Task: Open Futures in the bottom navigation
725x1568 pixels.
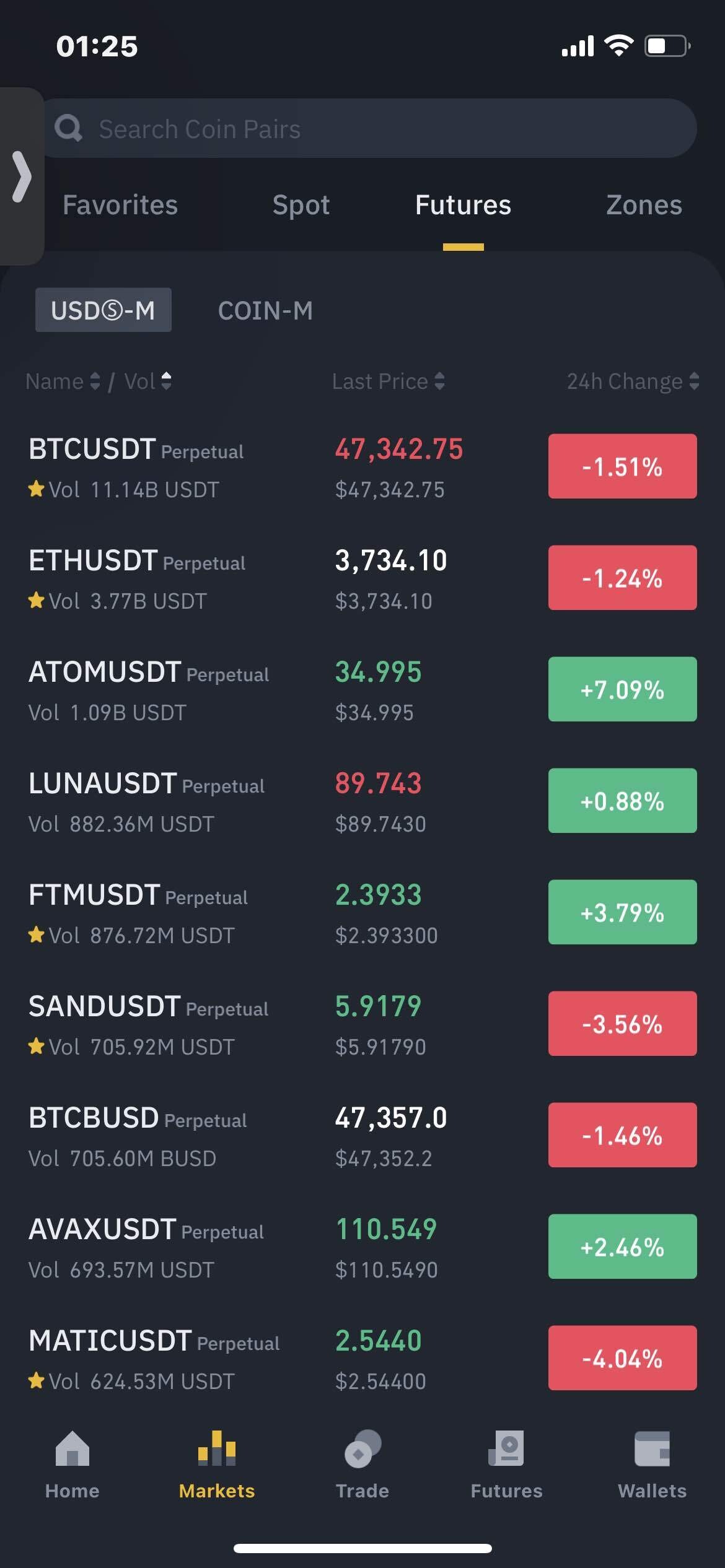Action: [x=506, y=1465]
